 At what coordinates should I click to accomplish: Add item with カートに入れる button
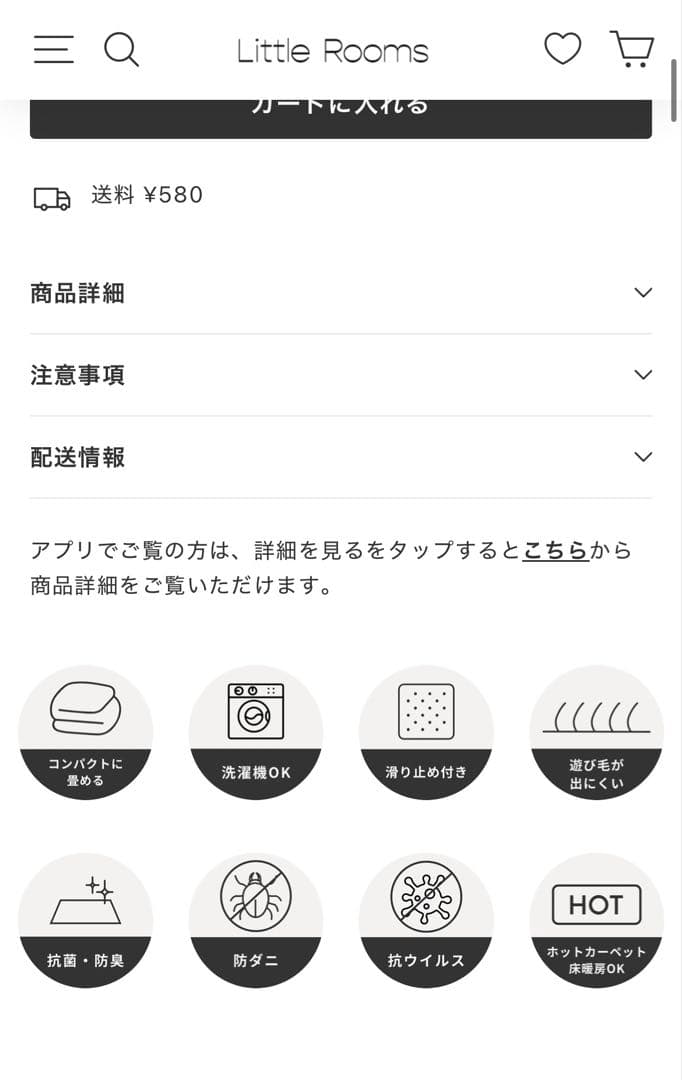pyautogui.click(x=340, y=118)
